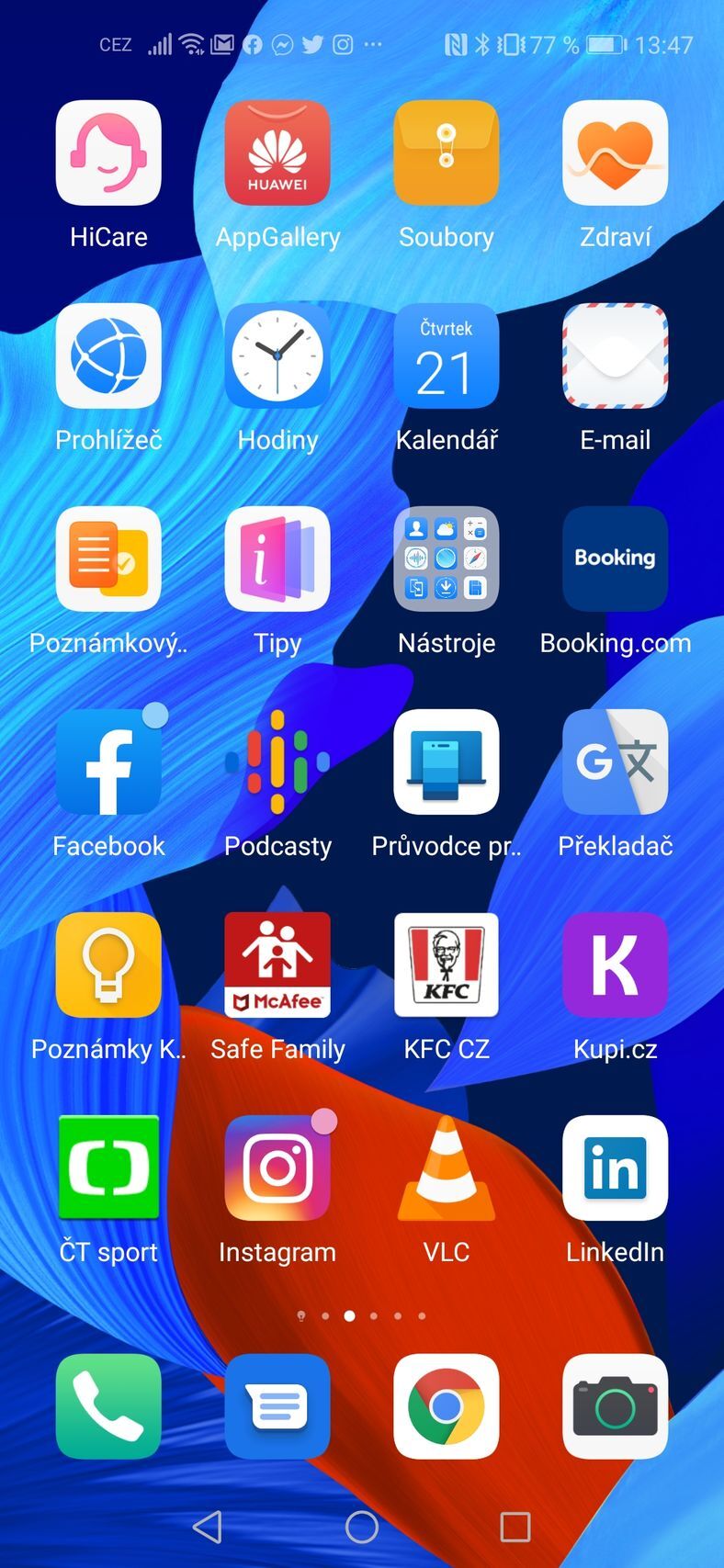Launch Facebook with its notification badge
The width and height of the screenshot is (724, 1568).
point(107,762)
